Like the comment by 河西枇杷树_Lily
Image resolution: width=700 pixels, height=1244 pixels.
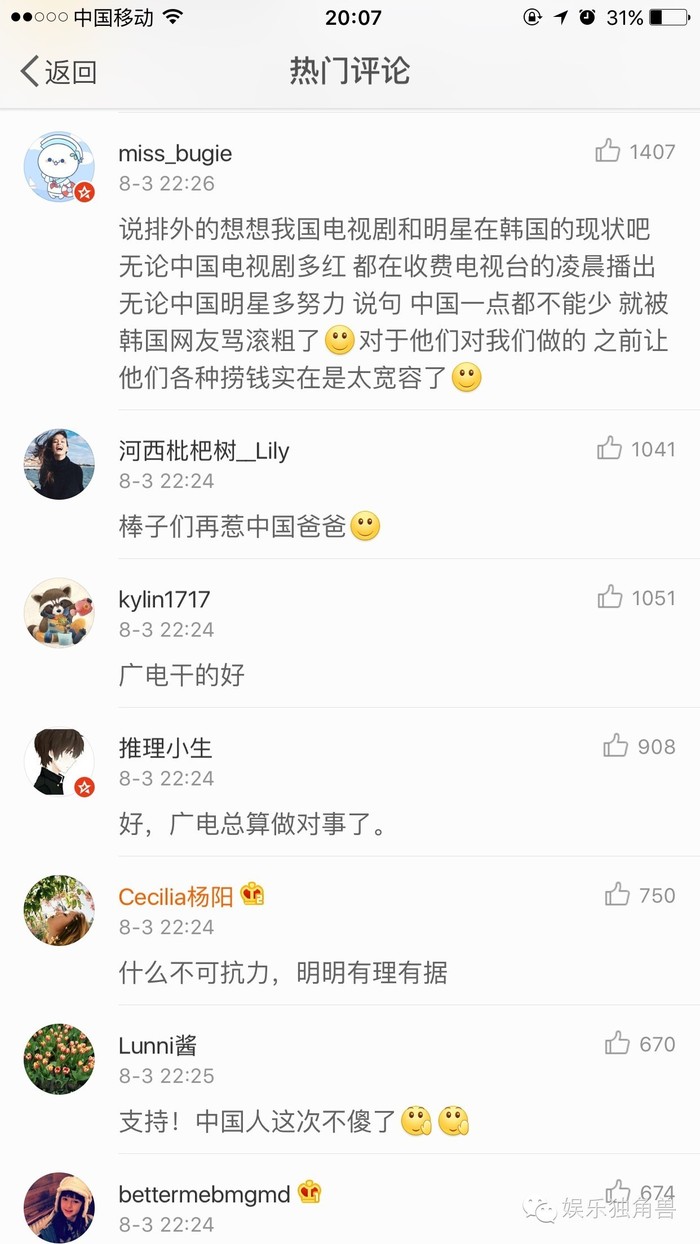point(609,449)
